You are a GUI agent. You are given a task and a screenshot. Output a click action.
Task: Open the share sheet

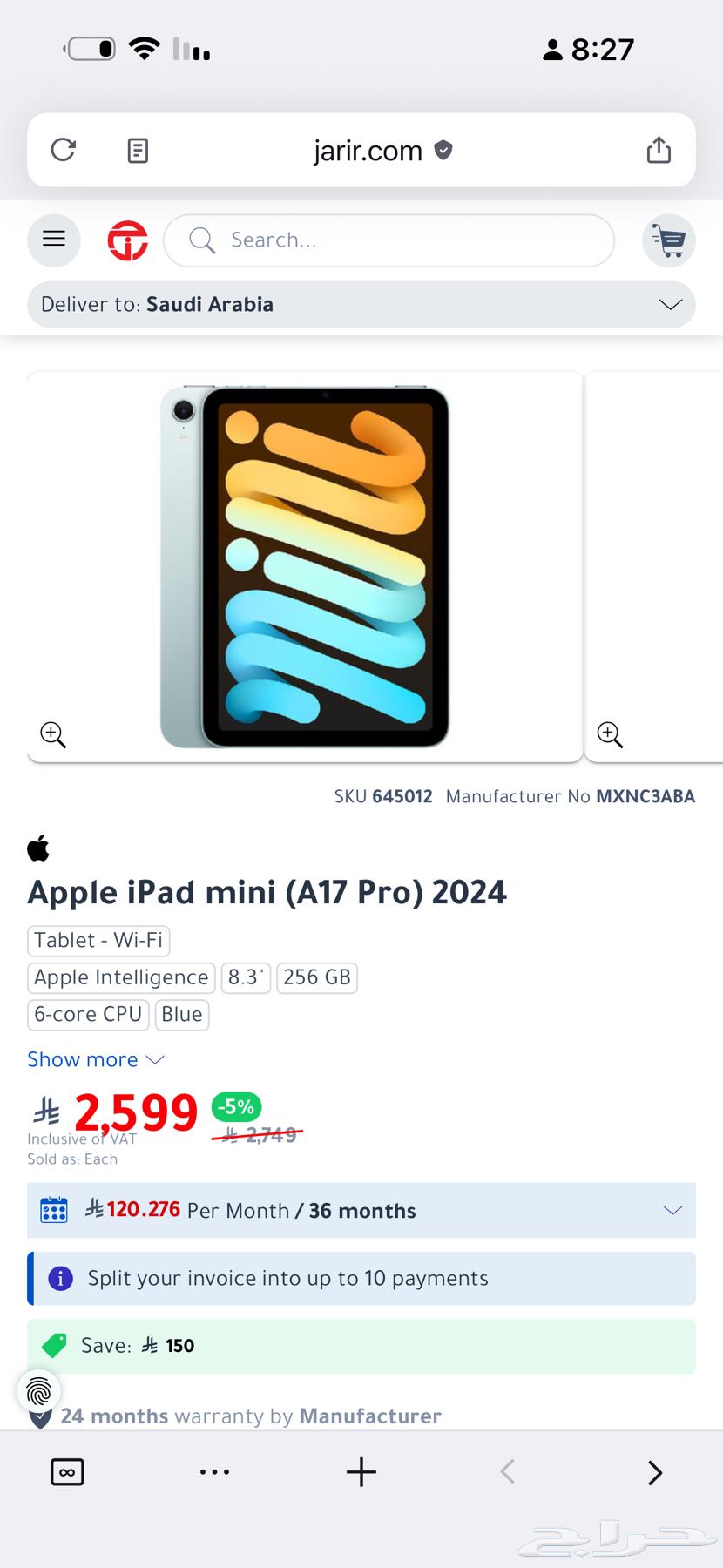click(x=659, y=150)
